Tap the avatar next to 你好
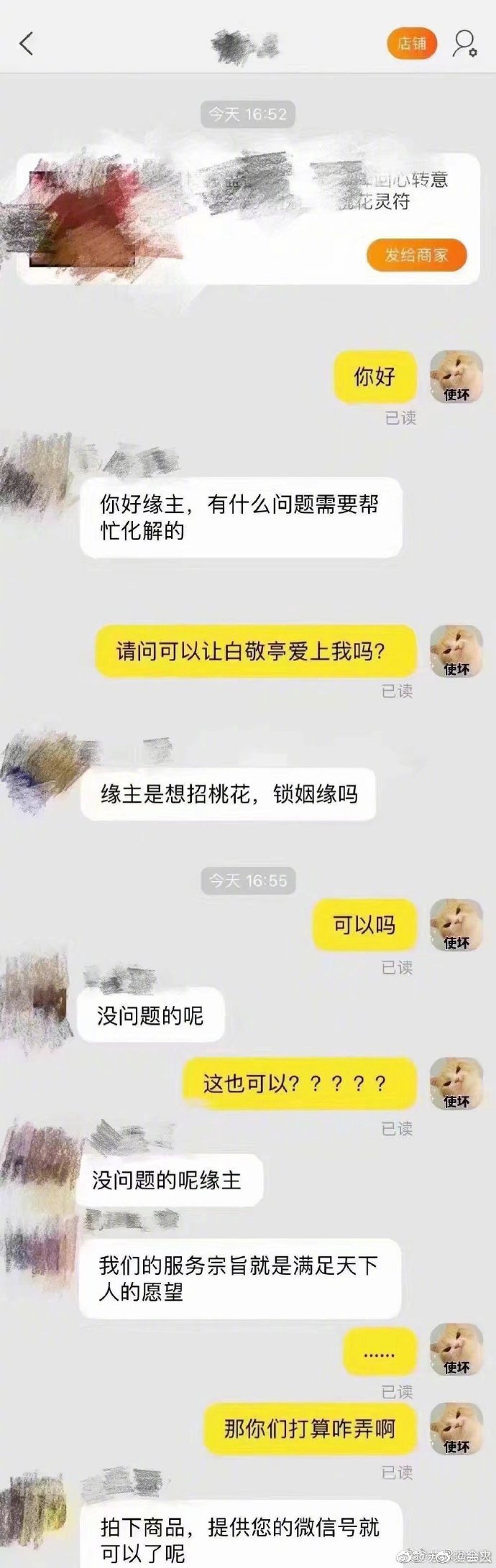The image size is (496, 1568). 456,377
